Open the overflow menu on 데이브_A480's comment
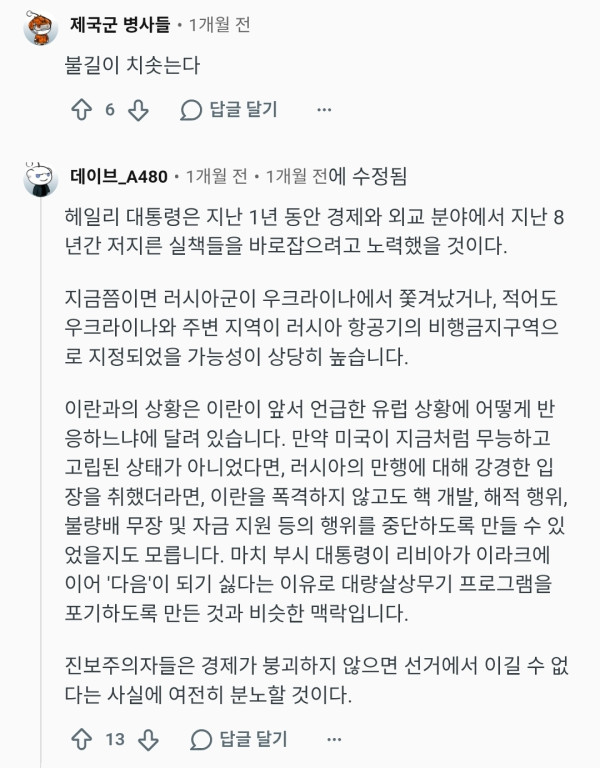The width and height of the screenshot is (600, 768). [x=334, y=740]
